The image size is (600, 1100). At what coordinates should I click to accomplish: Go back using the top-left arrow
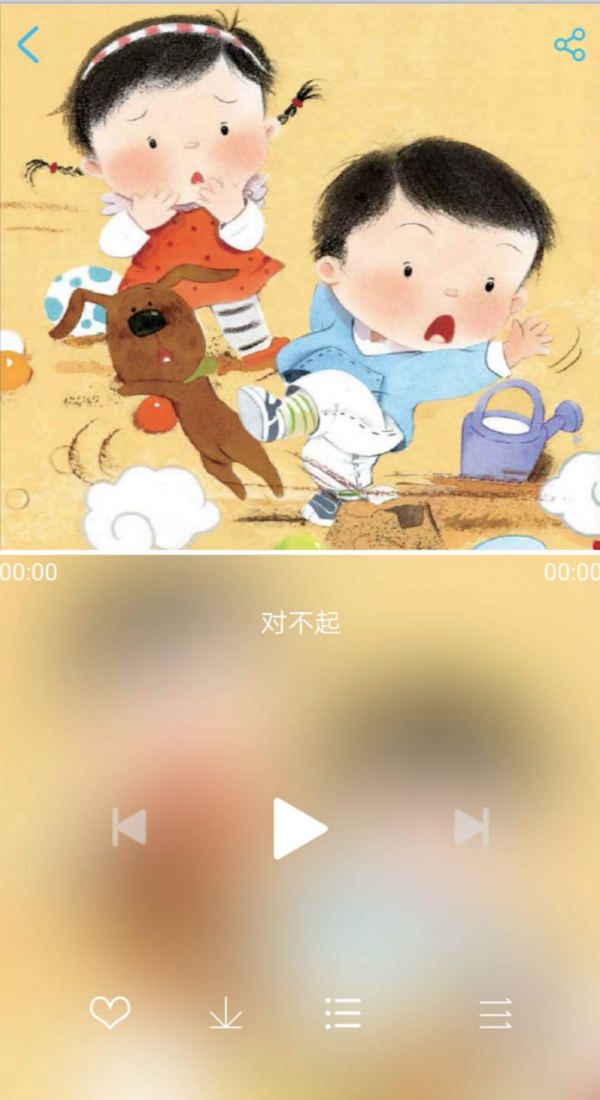[28, 45]
